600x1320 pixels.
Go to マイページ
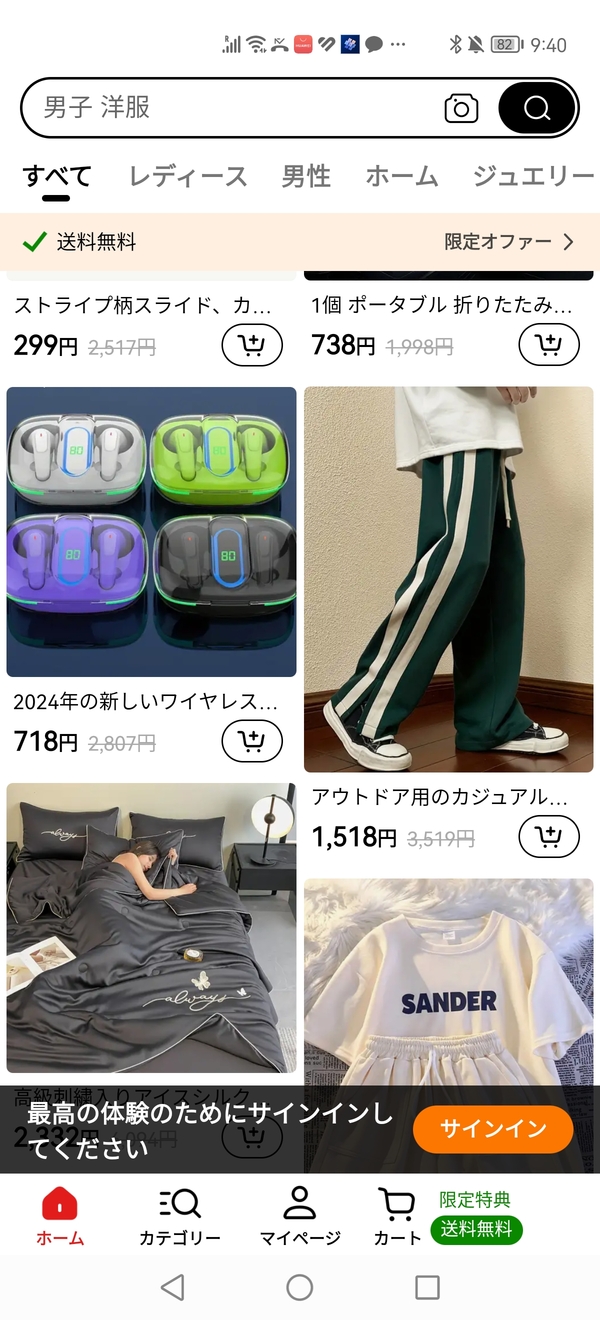click(x=300, y=1216)
